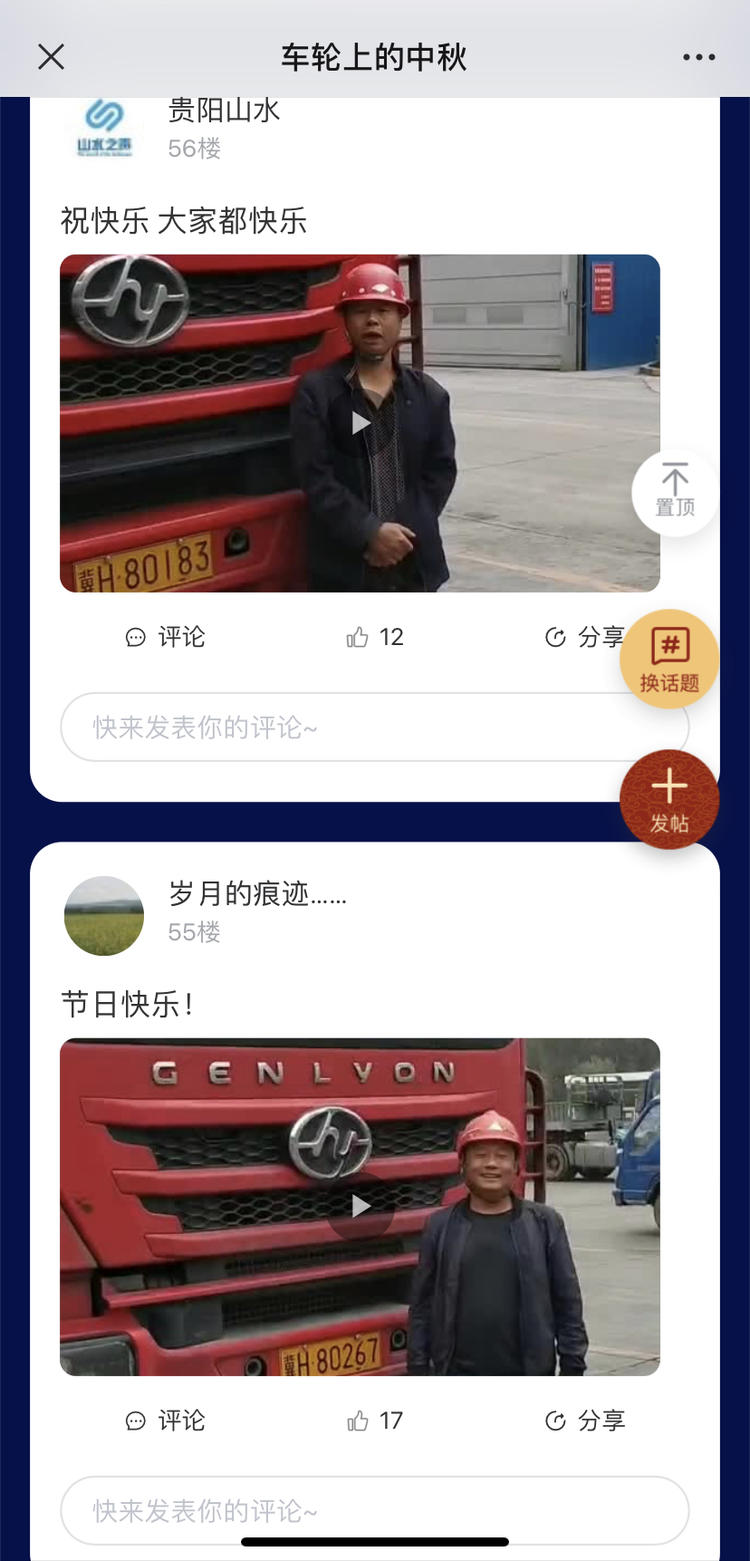The height and width of the screenshot is (1561, 750).
Task: Share 贵阳山水's post
Action: tap(585, 637)
